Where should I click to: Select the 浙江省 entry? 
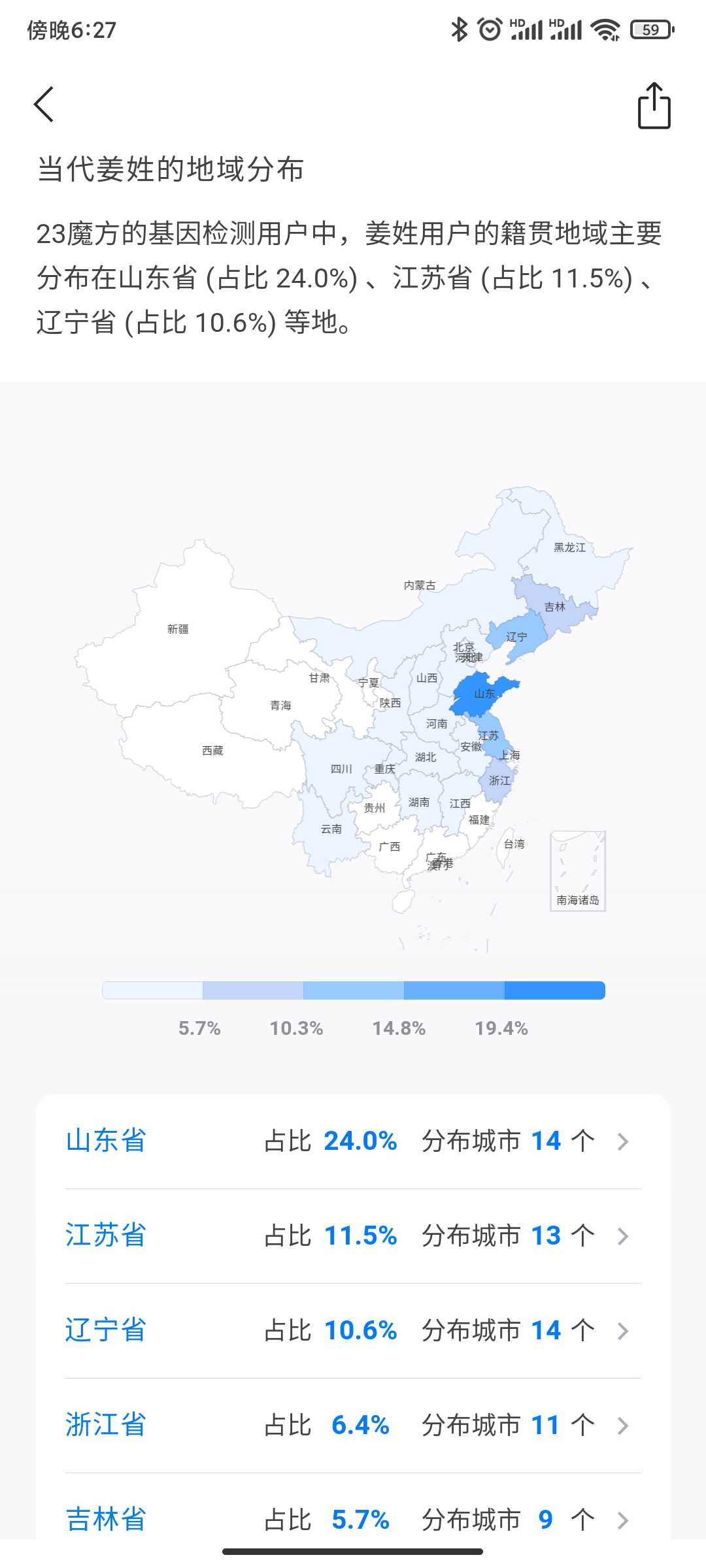(x=353, y=1426)
